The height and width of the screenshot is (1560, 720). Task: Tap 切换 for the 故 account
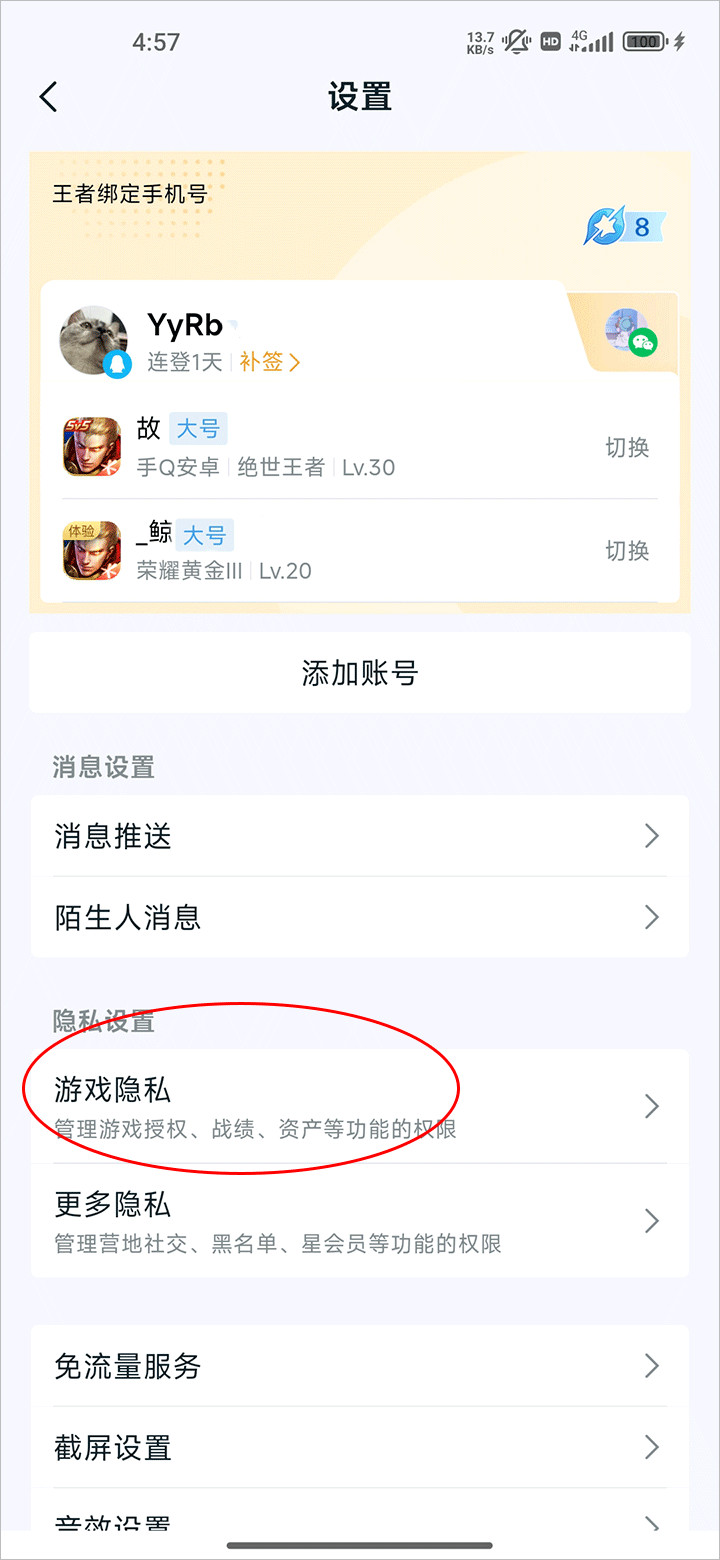(x=627, y=447)
